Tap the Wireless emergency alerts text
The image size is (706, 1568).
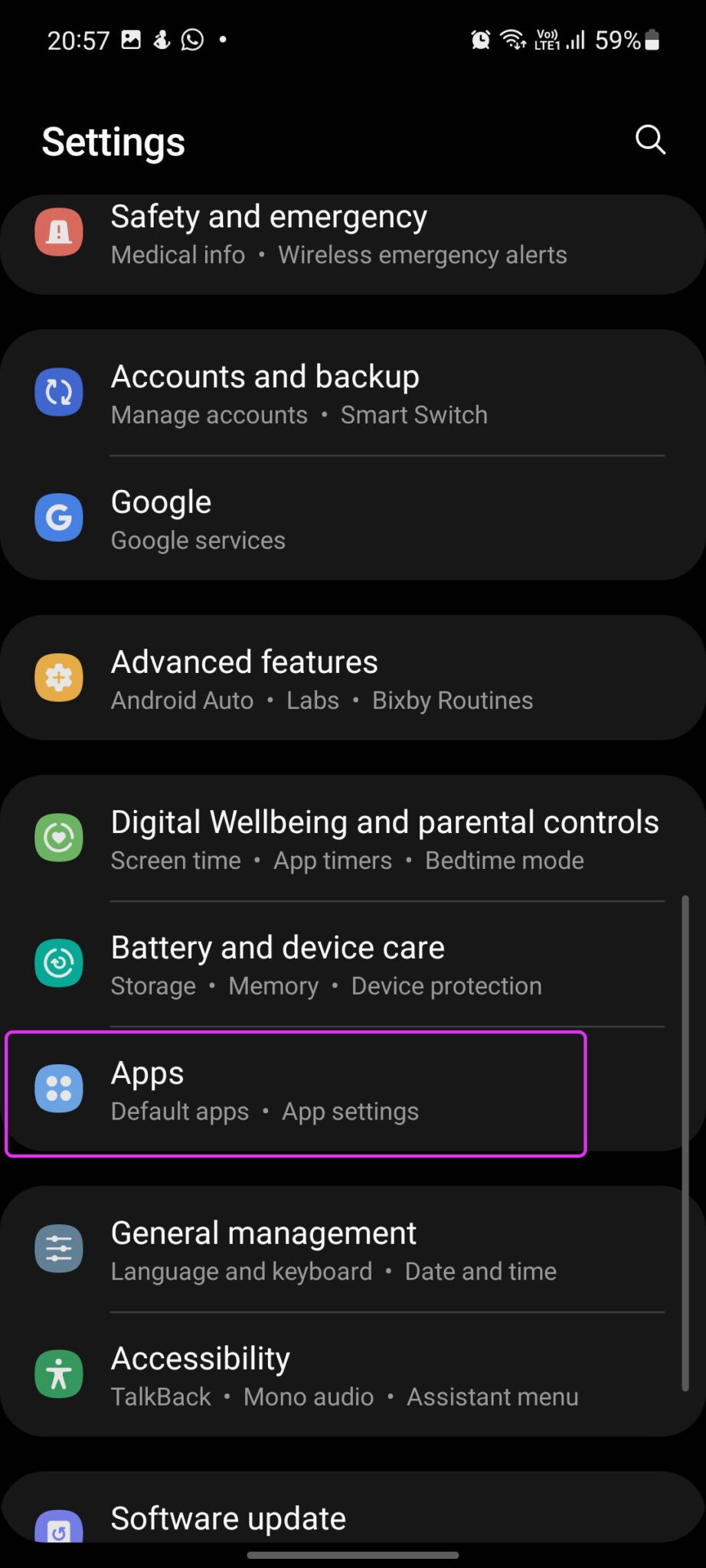click(423, 255)
